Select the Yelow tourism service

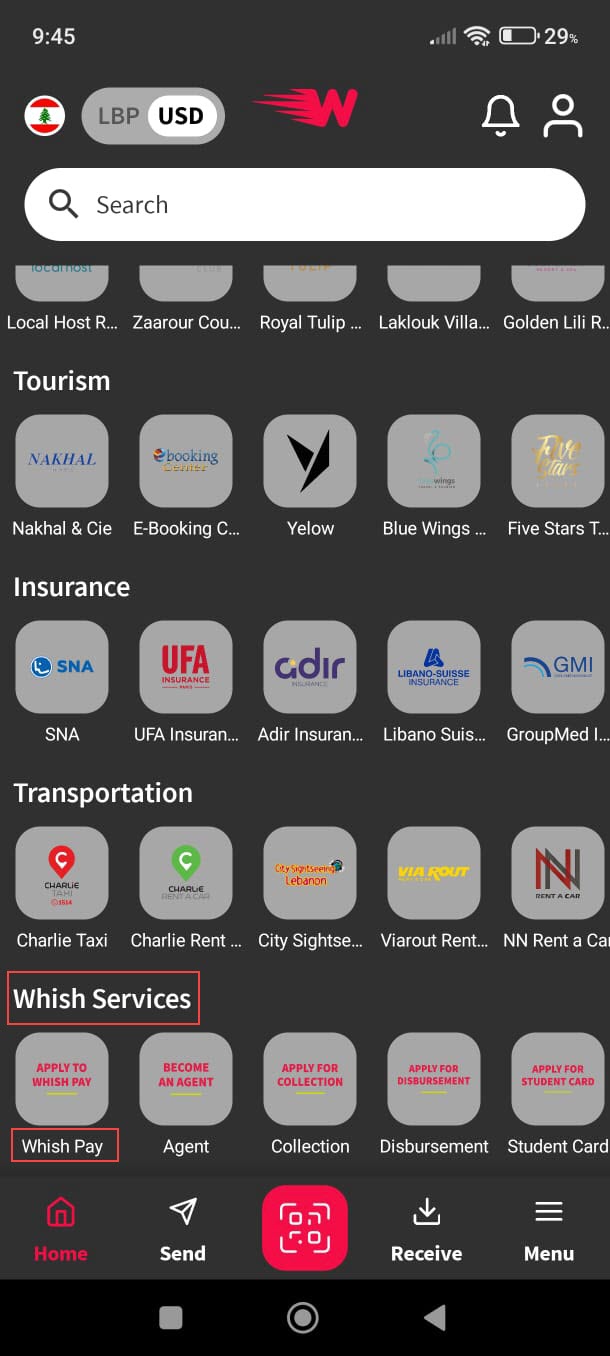click(x=310, y=461)
